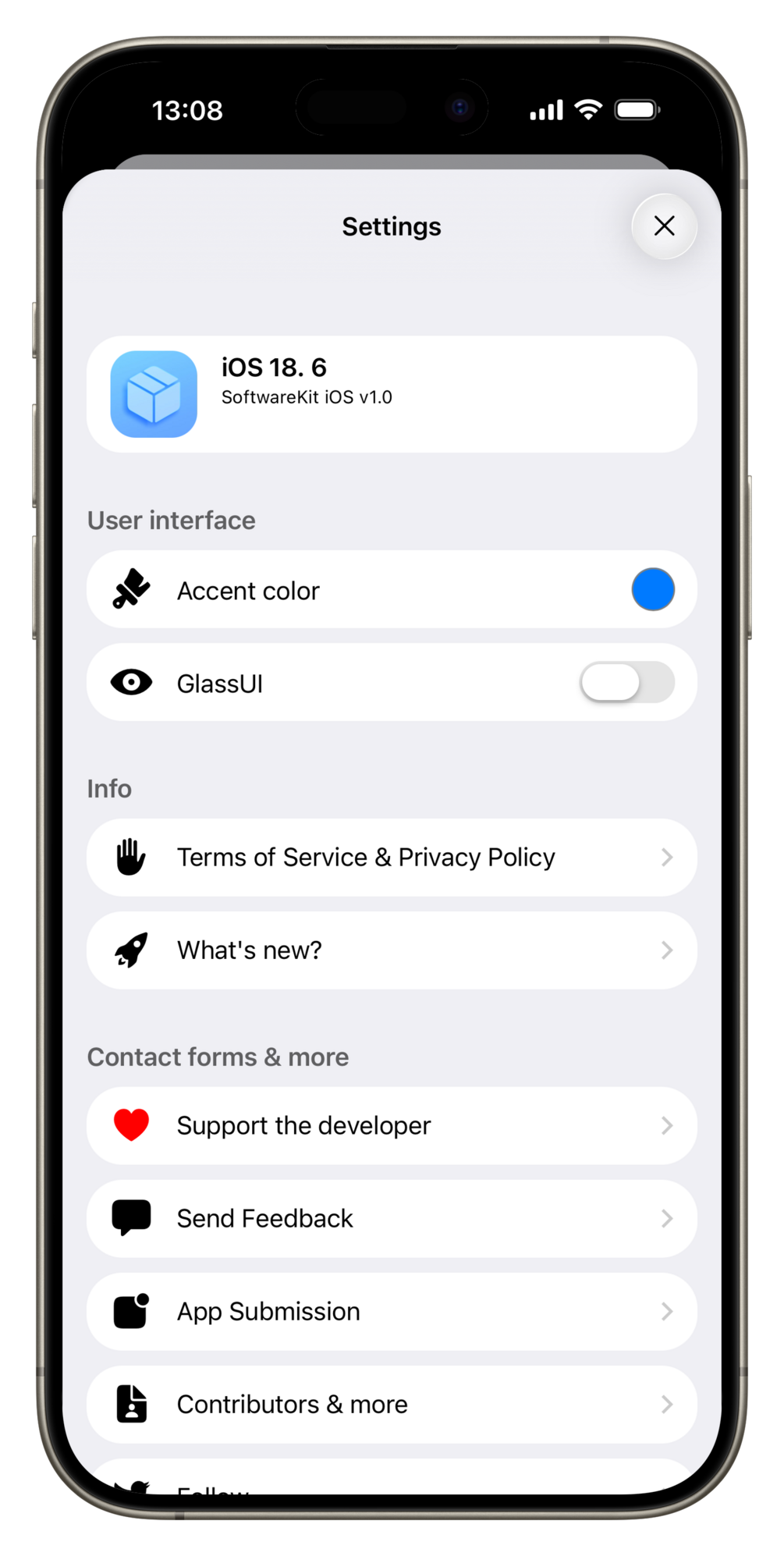Screen dimensions: 784x1556
Task: Close the Settings sheet
Action: tap(664, 226)
